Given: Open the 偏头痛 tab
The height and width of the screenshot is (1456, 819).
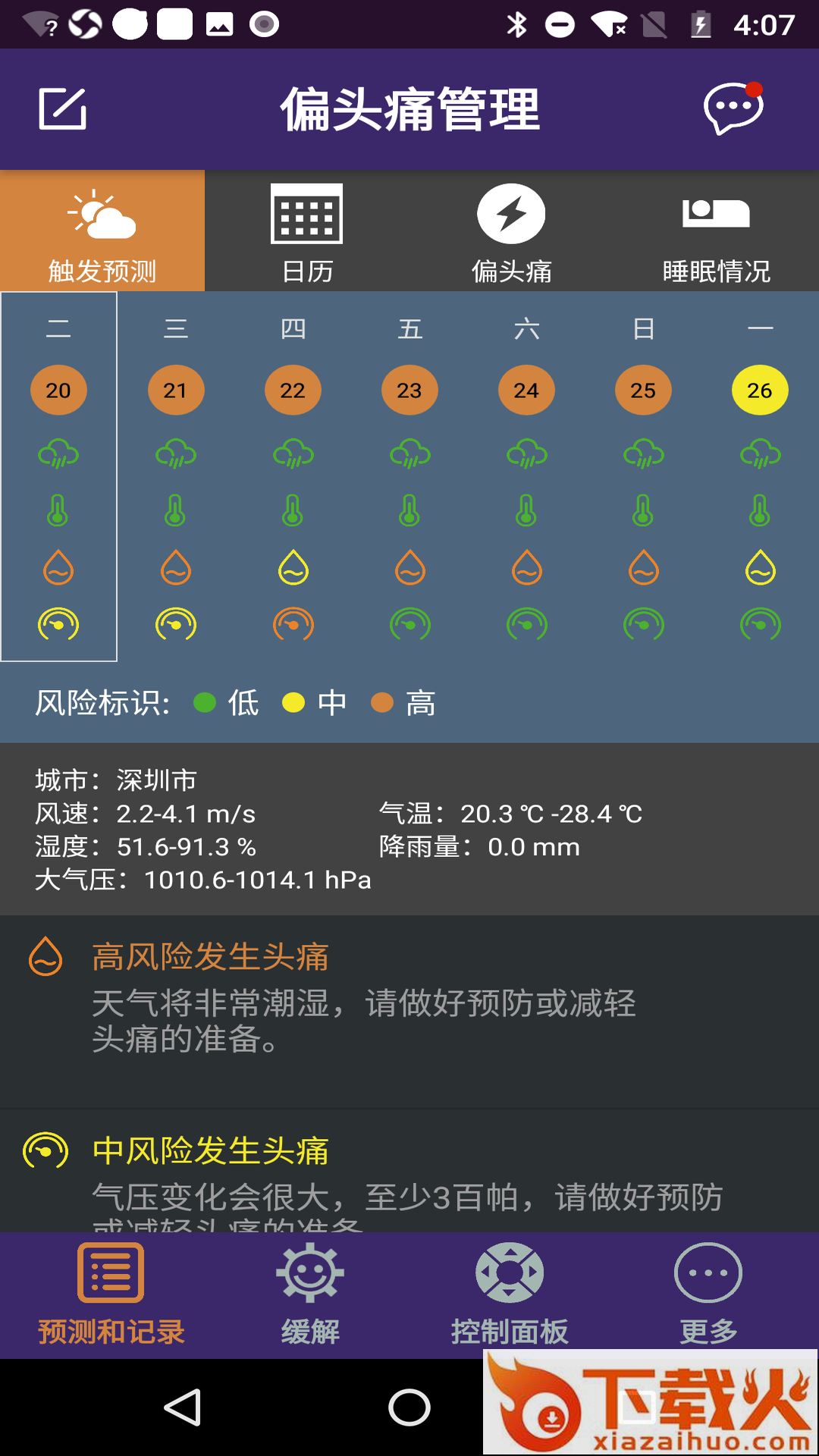Looking at the screenshot, I should pos(511,231).
